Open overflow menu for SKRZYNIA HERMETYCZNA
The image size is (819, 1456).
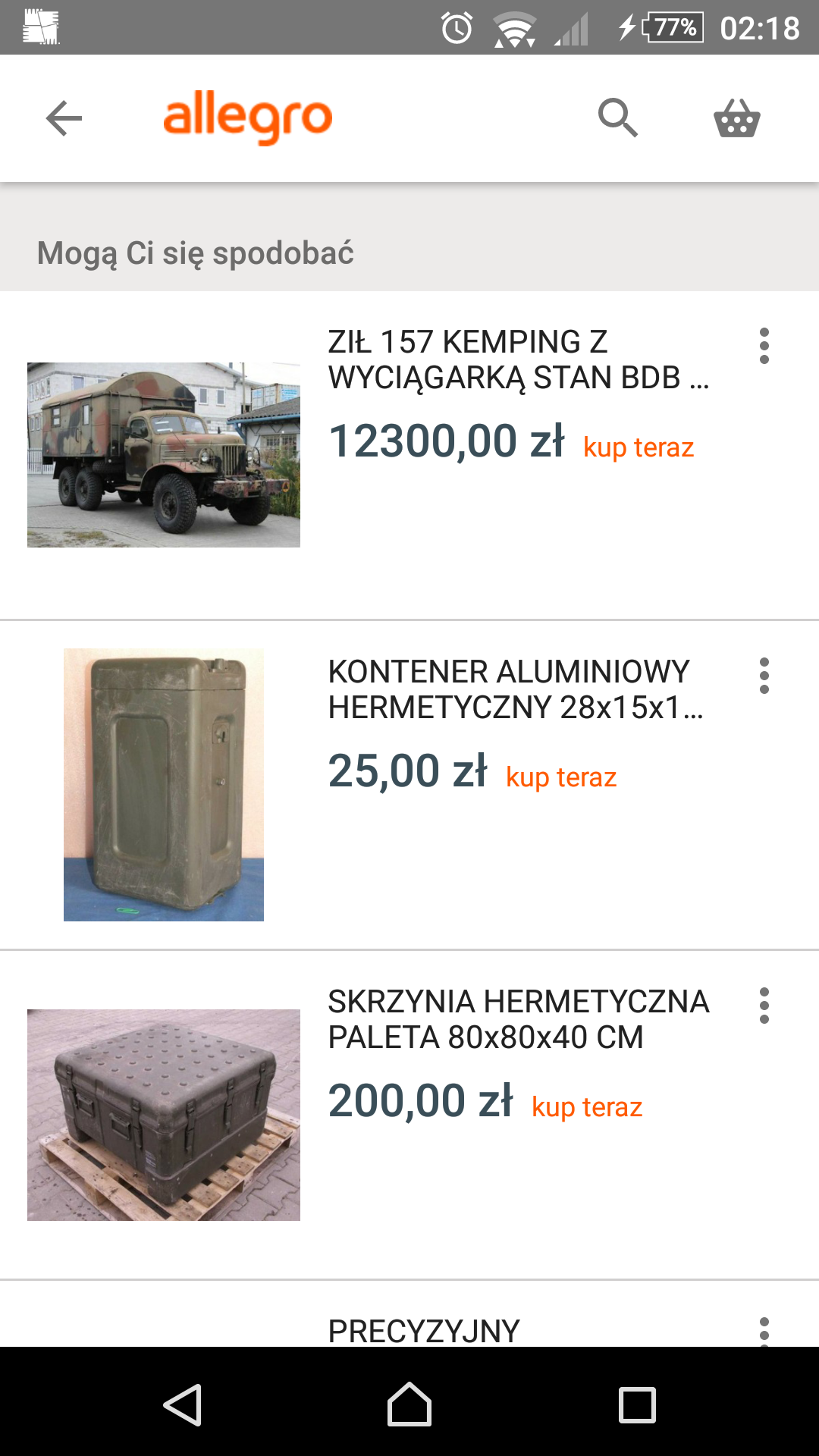764,1006
